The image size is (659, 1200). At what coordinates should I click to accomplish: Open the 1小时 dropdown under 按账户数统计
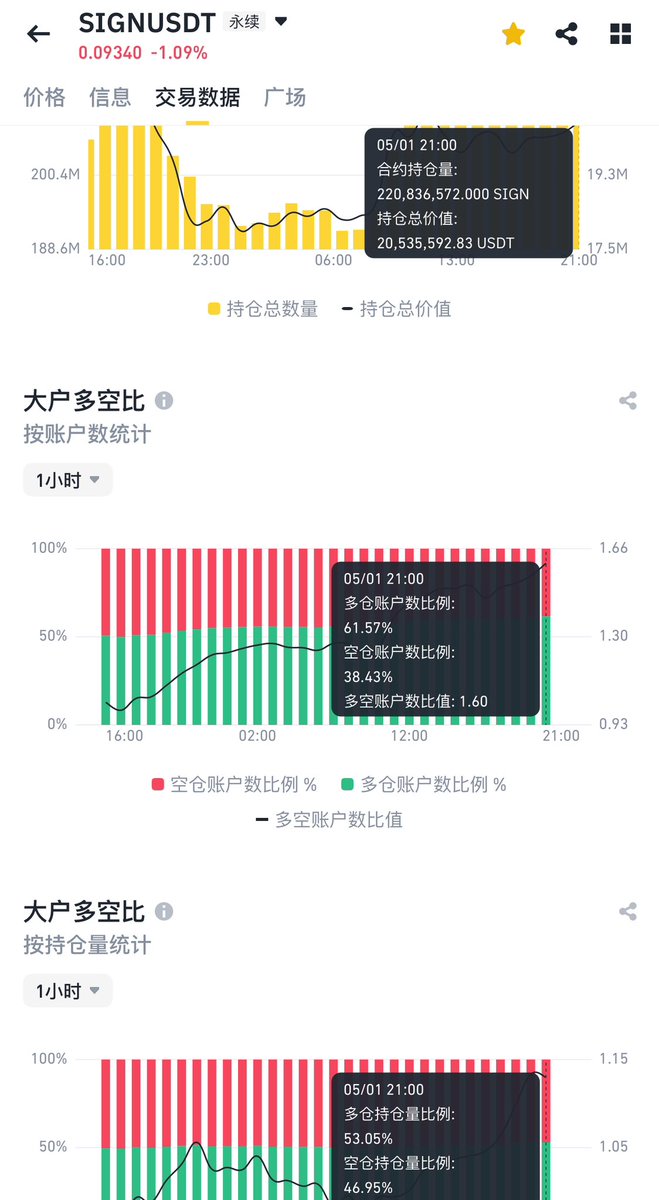(x=68, y=480)
